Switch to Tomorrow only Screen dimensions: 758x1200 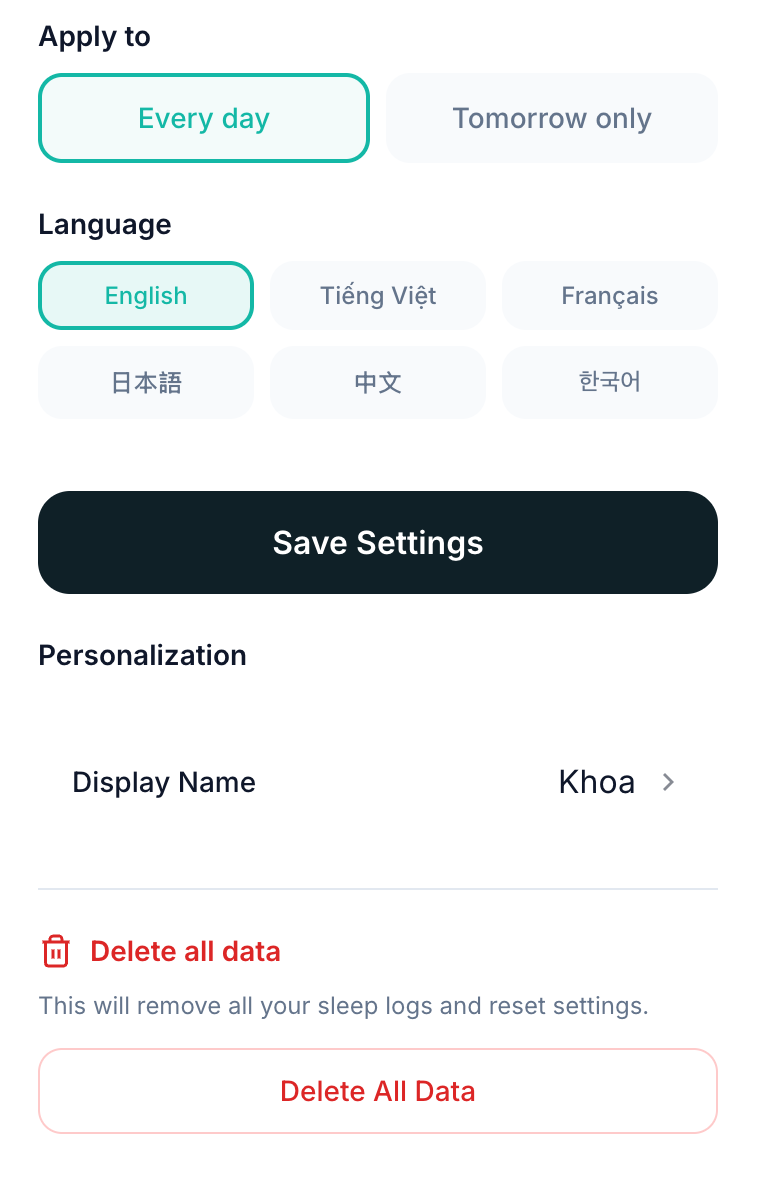[551, 118]
